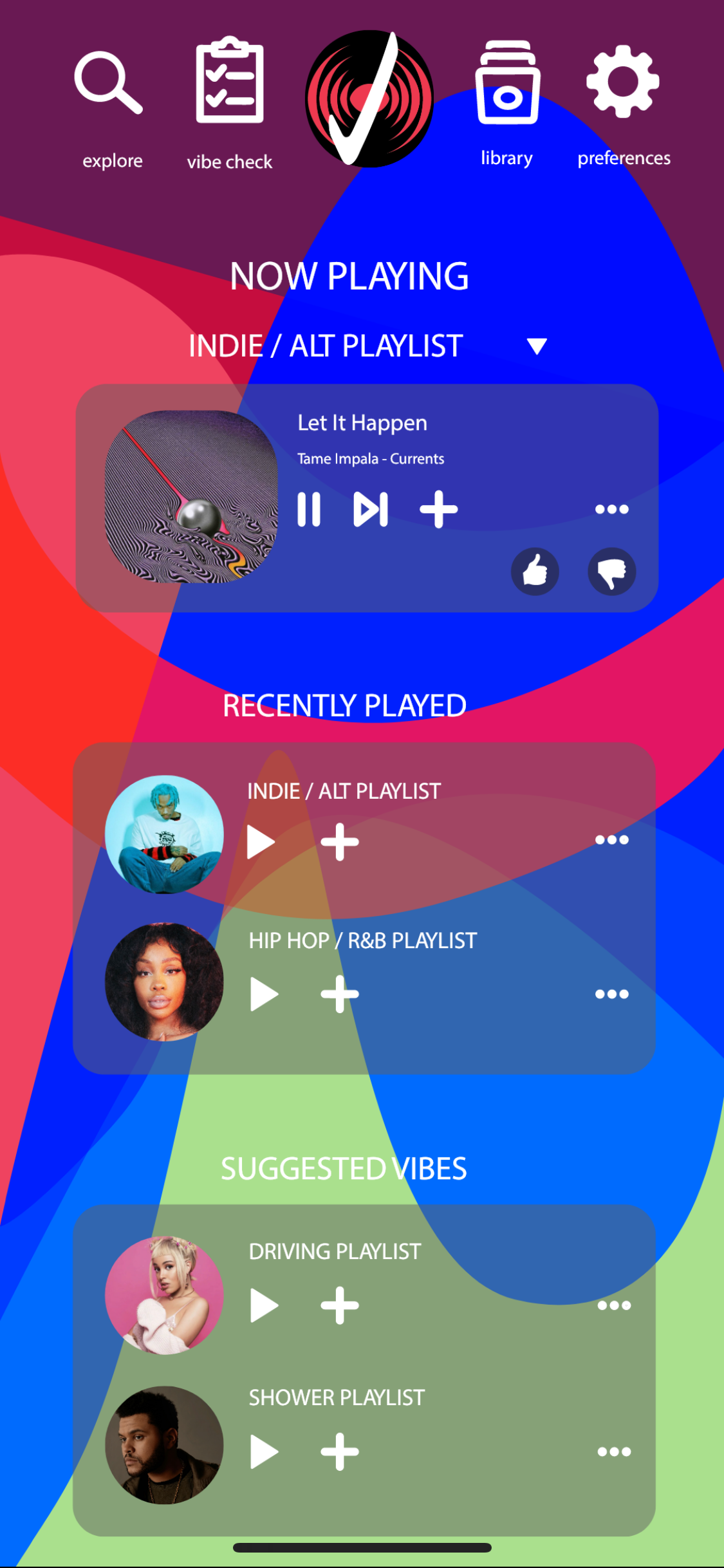Add the Driving playlist
The height and width of the screenshot is (1568, 724).
(340, 1305)
